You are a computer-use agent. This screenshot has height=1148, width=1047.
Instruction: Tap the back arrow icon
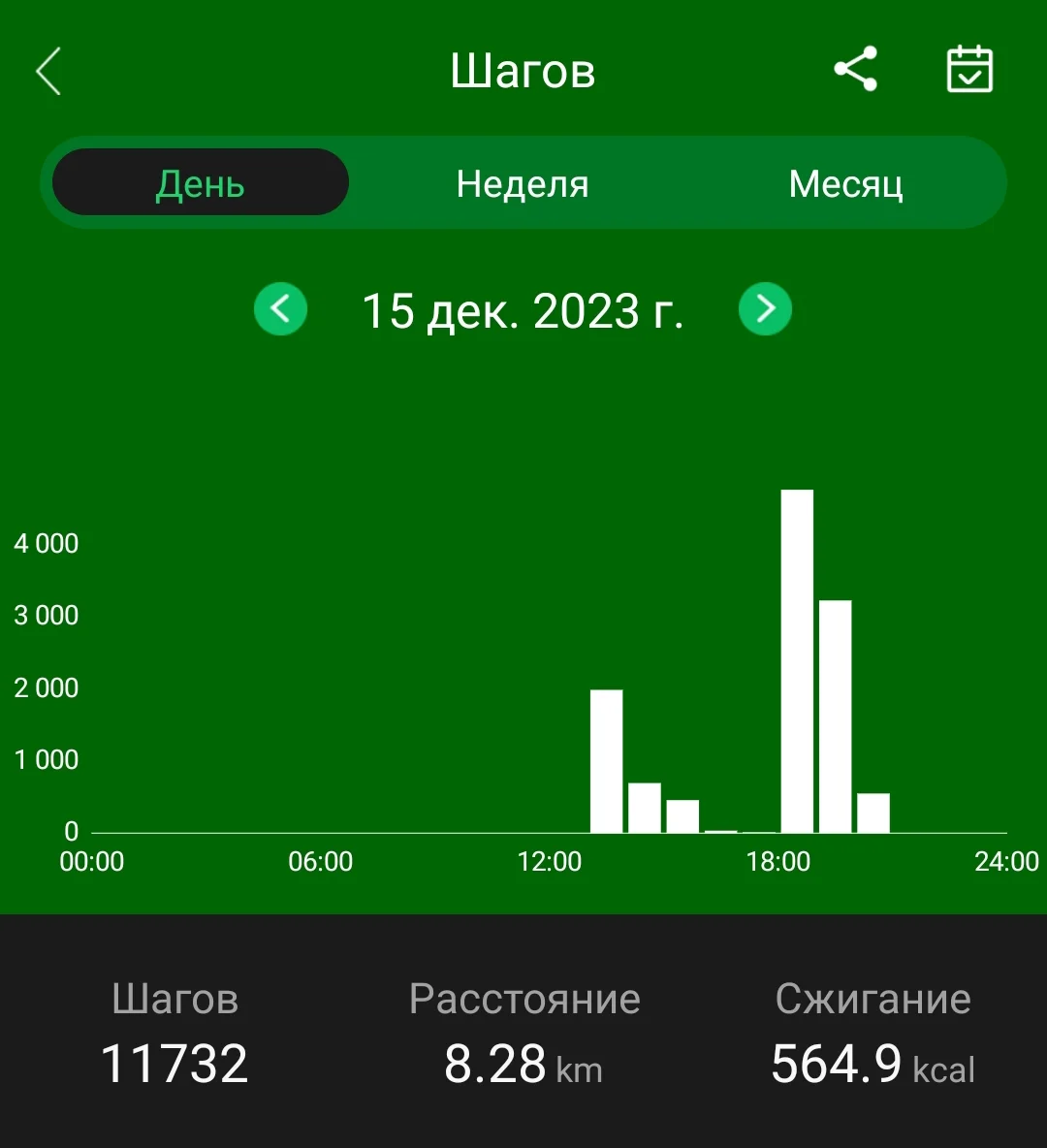pyautogui.click(x=48, y=71)
